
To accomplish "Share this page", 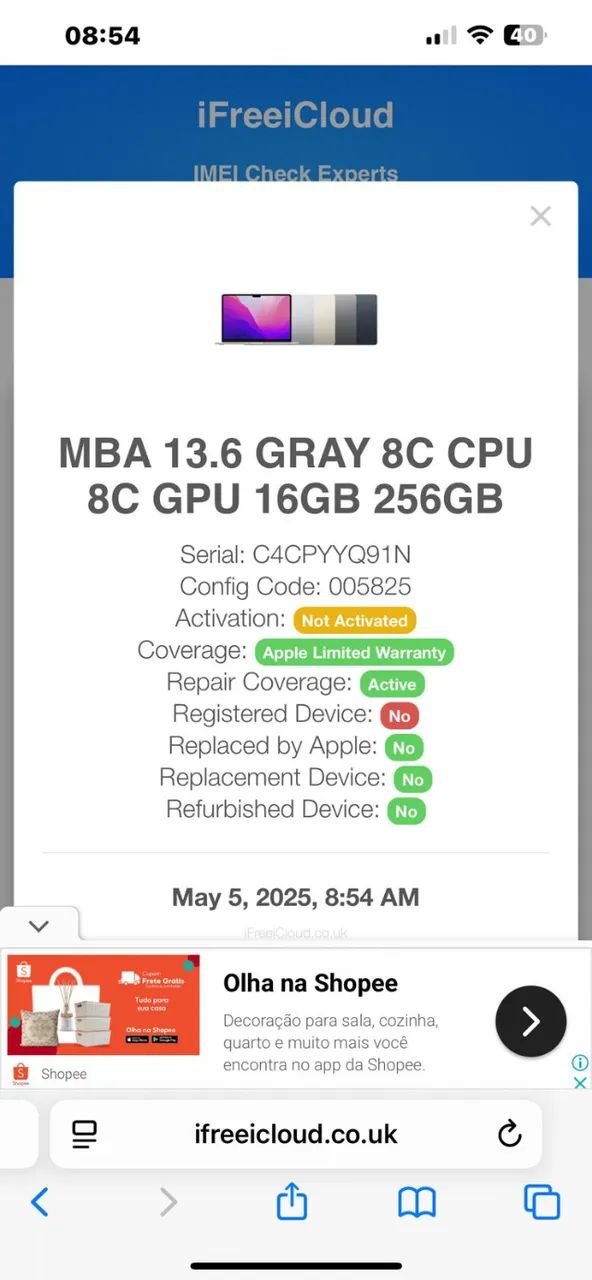I will pos(291,1200).
